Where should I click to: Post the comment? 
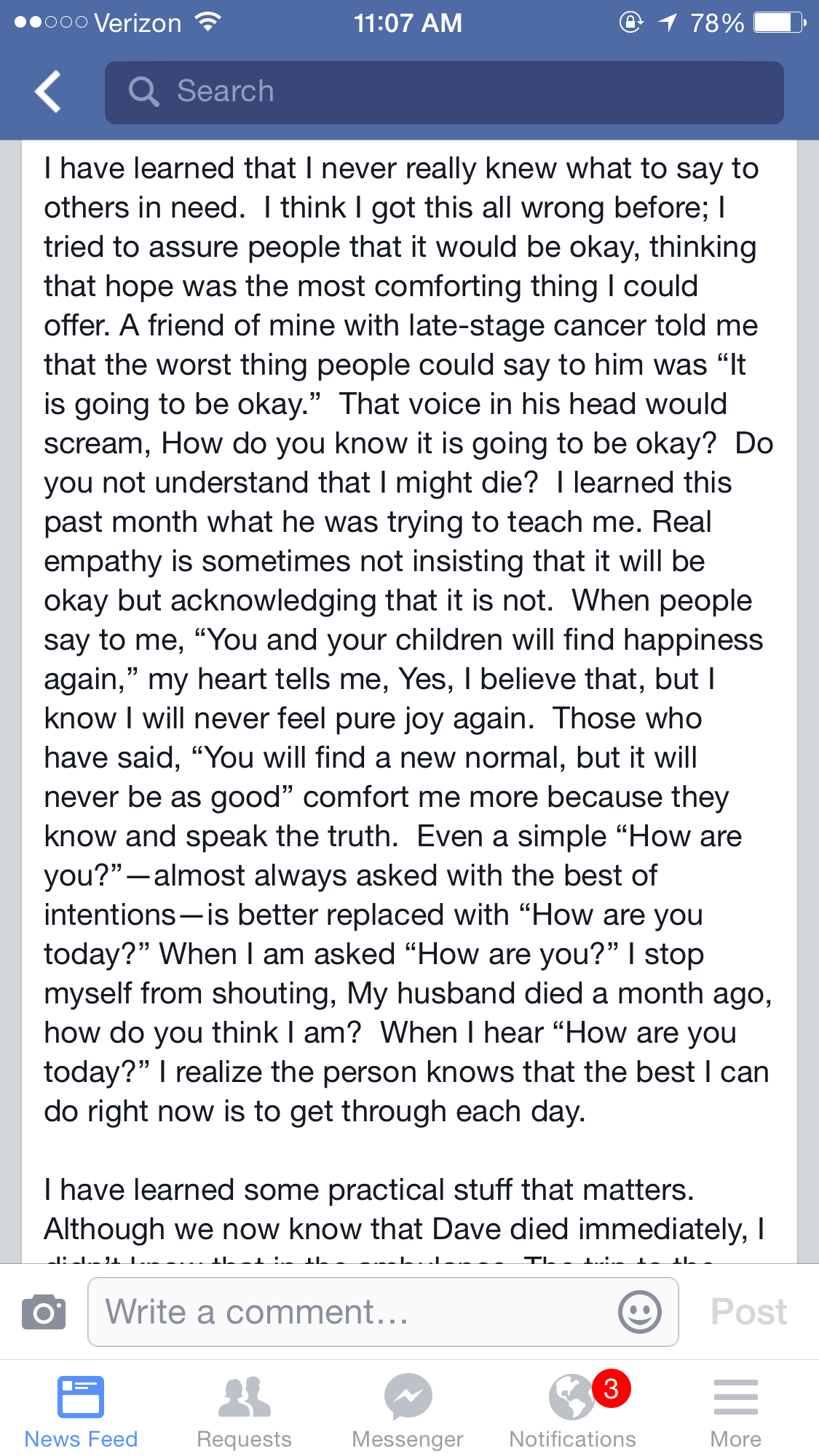click(748, 1312)
